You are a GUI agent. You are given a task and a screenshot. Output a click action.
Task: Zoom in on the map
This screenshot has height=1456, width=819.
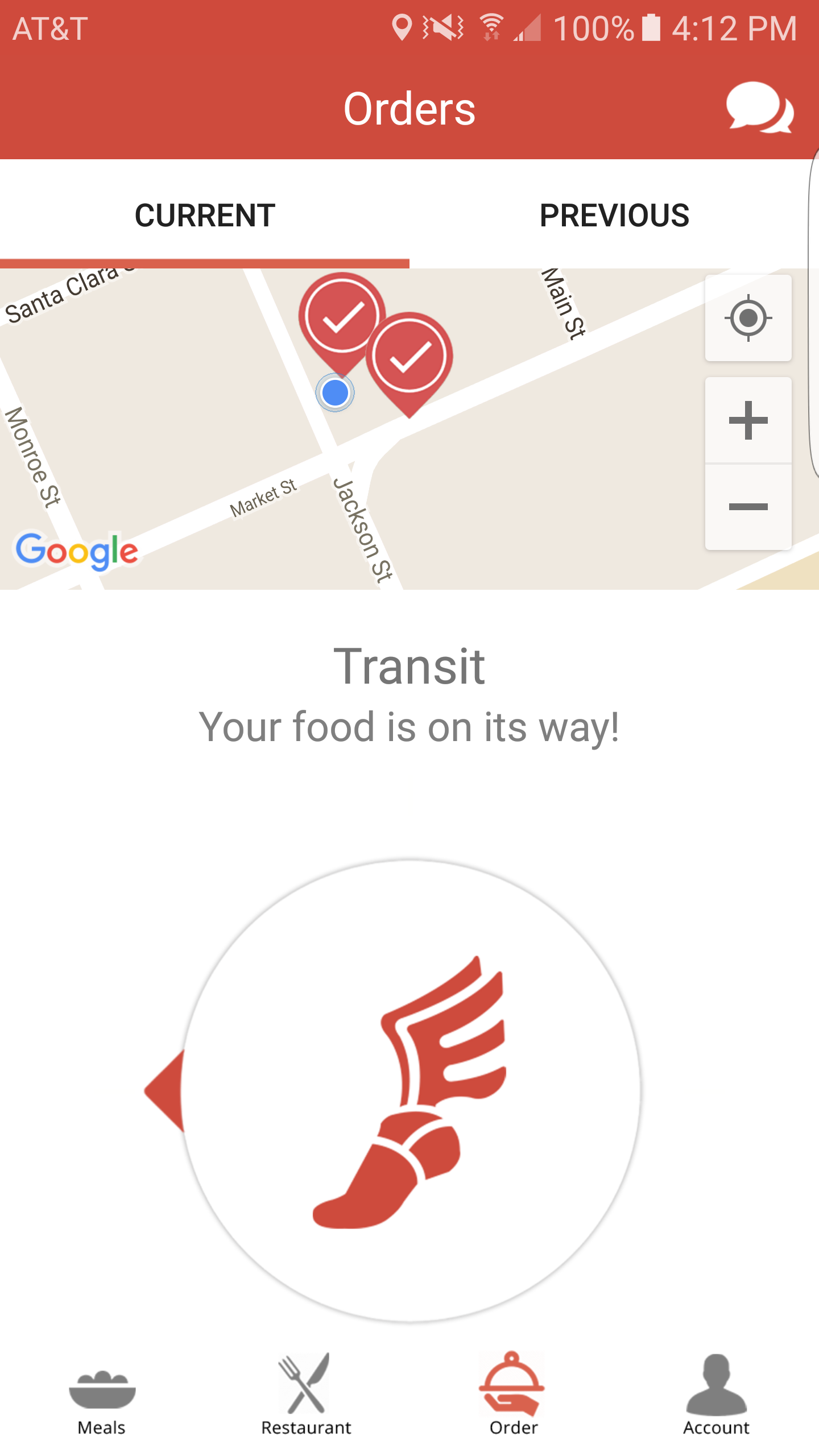pyautogui.click(x=748, y=421)
